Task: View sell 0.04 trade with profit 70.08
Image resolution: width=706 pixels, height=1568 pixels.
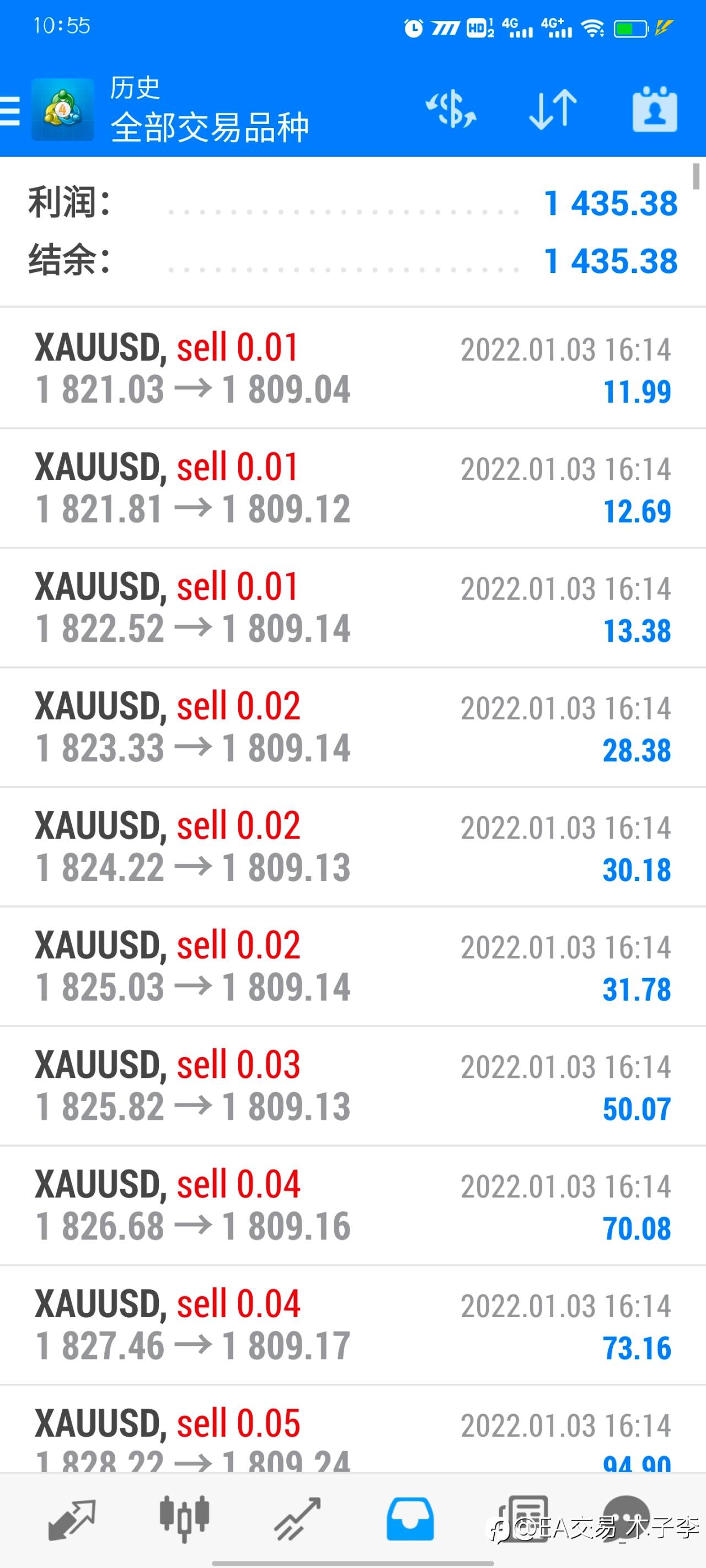Action: tap(352, 1205)
